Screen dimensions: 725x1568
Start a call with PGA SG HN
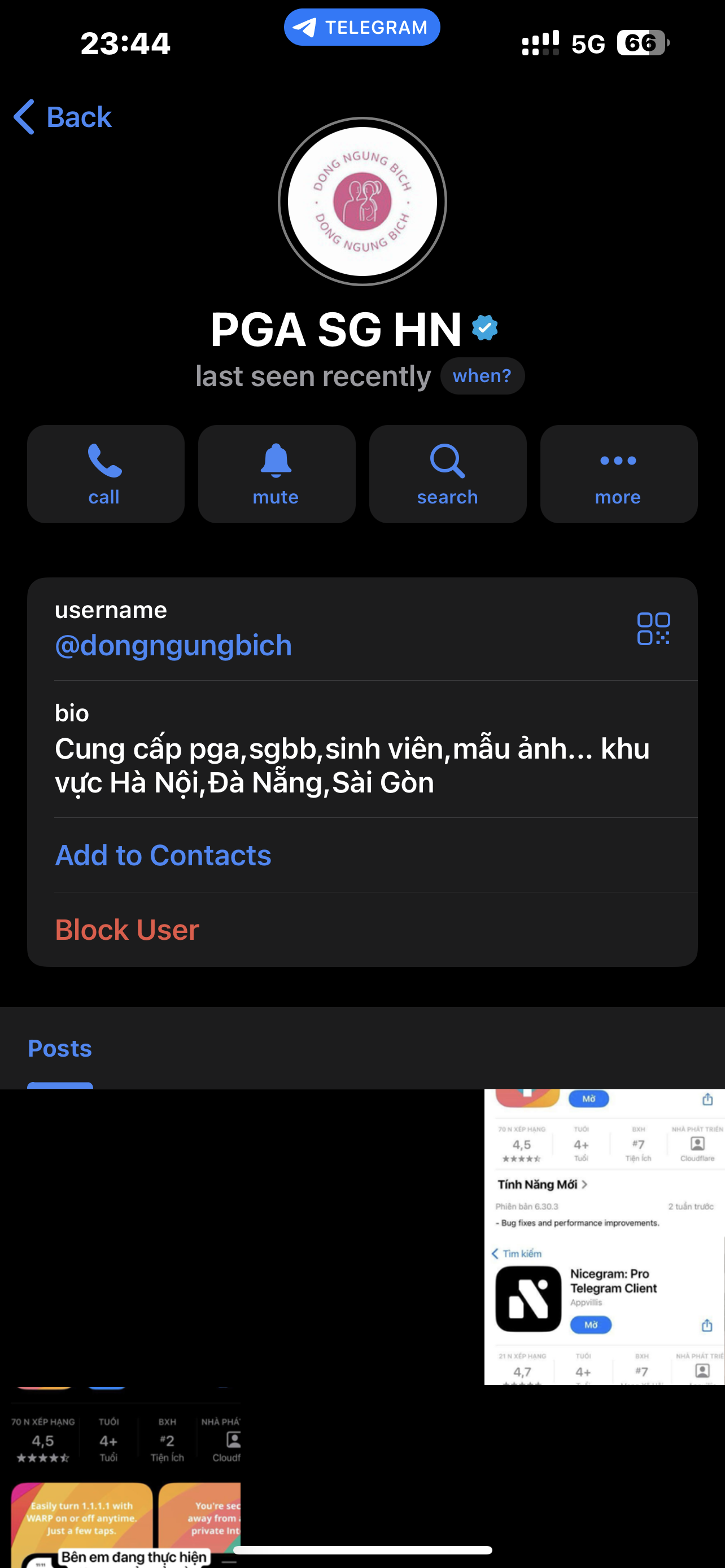106,474
